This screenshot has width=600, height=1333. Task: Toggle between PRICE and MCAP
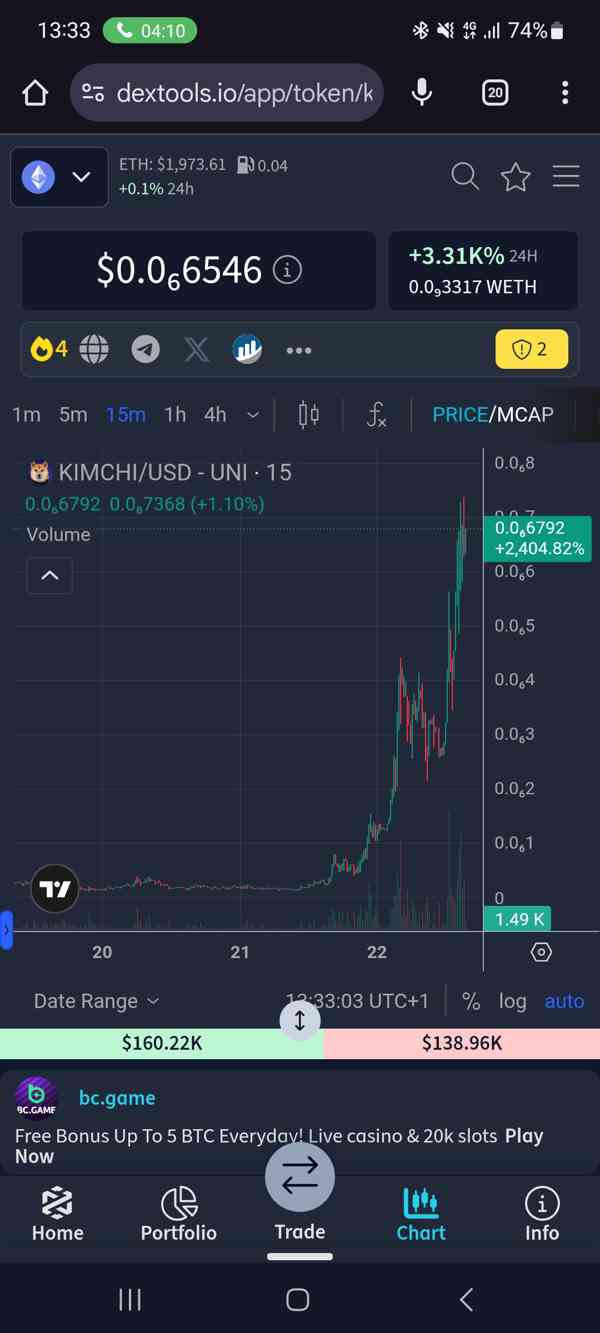point(492,415)
